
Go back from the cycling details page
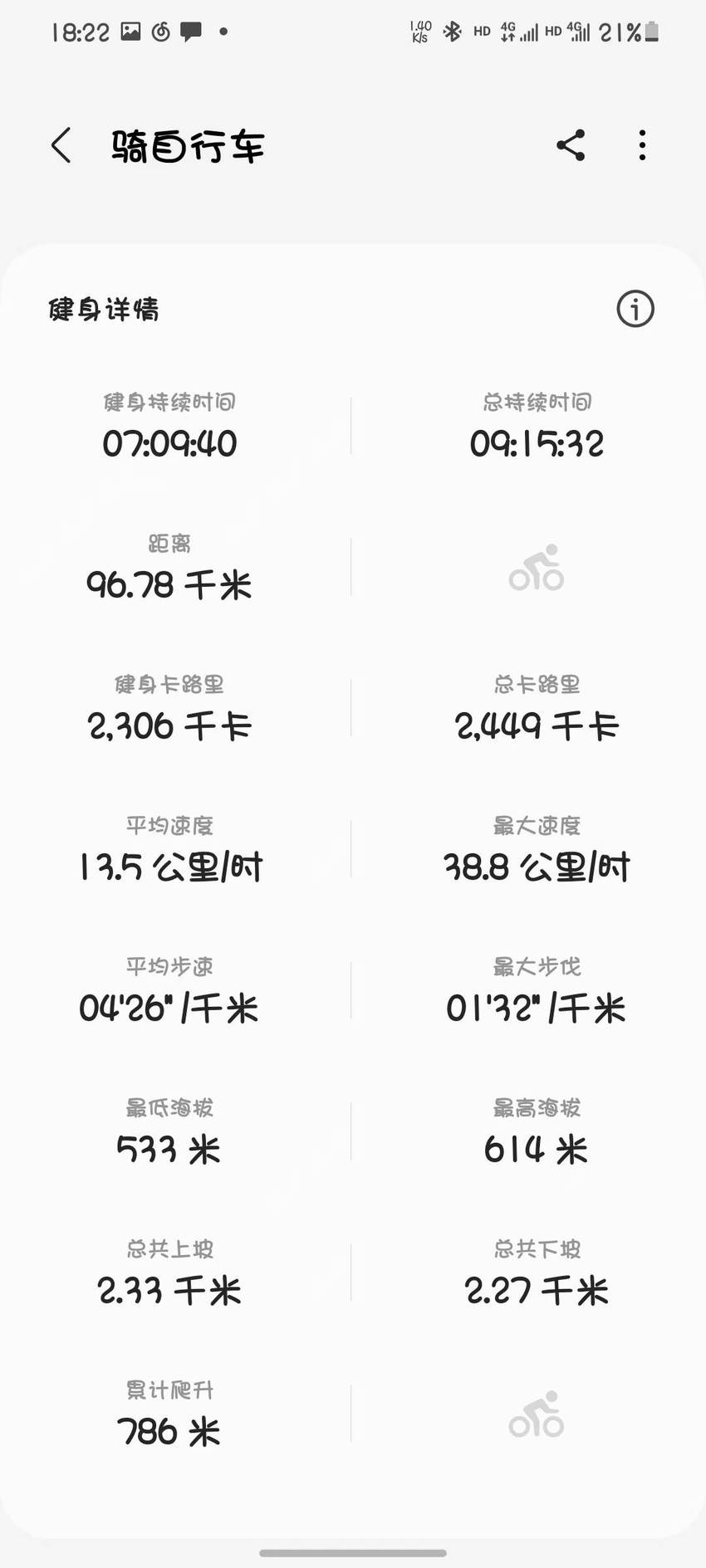pos(61,146)
